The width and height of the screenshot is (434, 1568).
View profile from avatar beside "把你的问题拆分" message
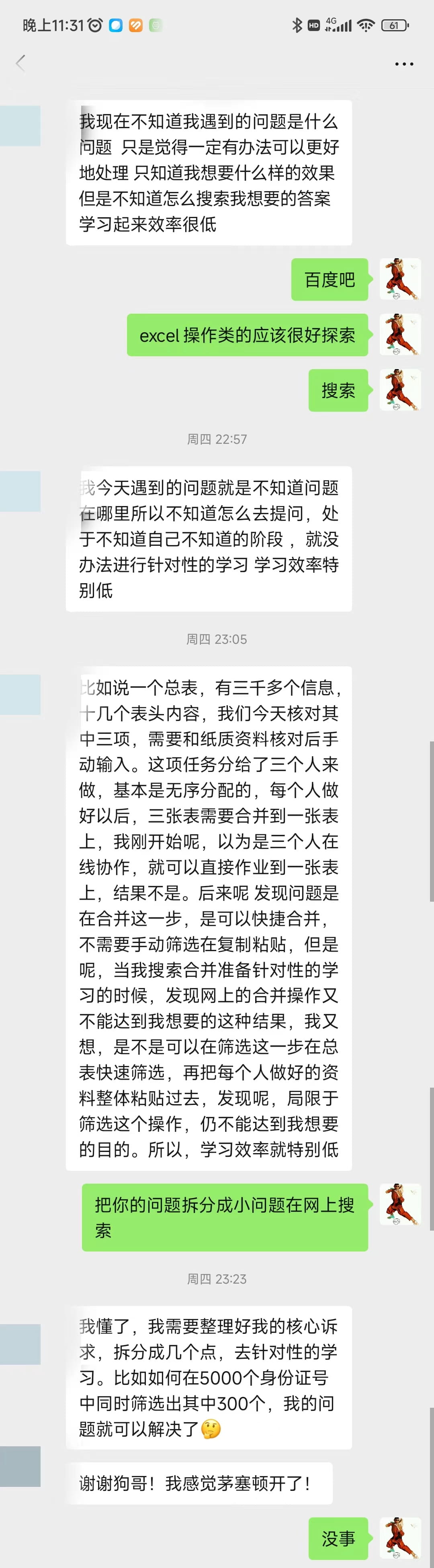(x=400, y=1204)
